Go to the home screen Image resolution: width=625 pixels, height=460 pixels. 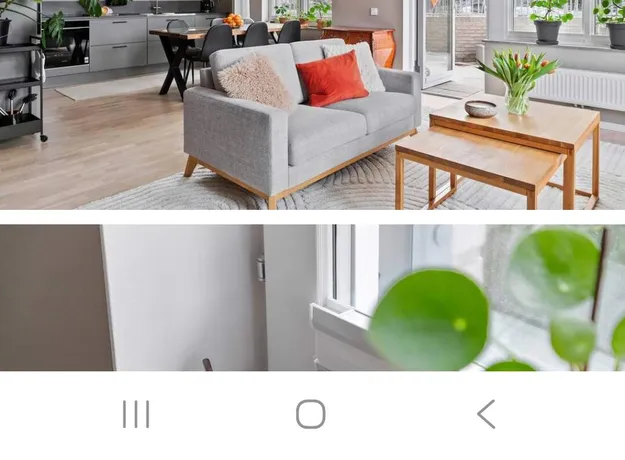[x=311, y=414]
